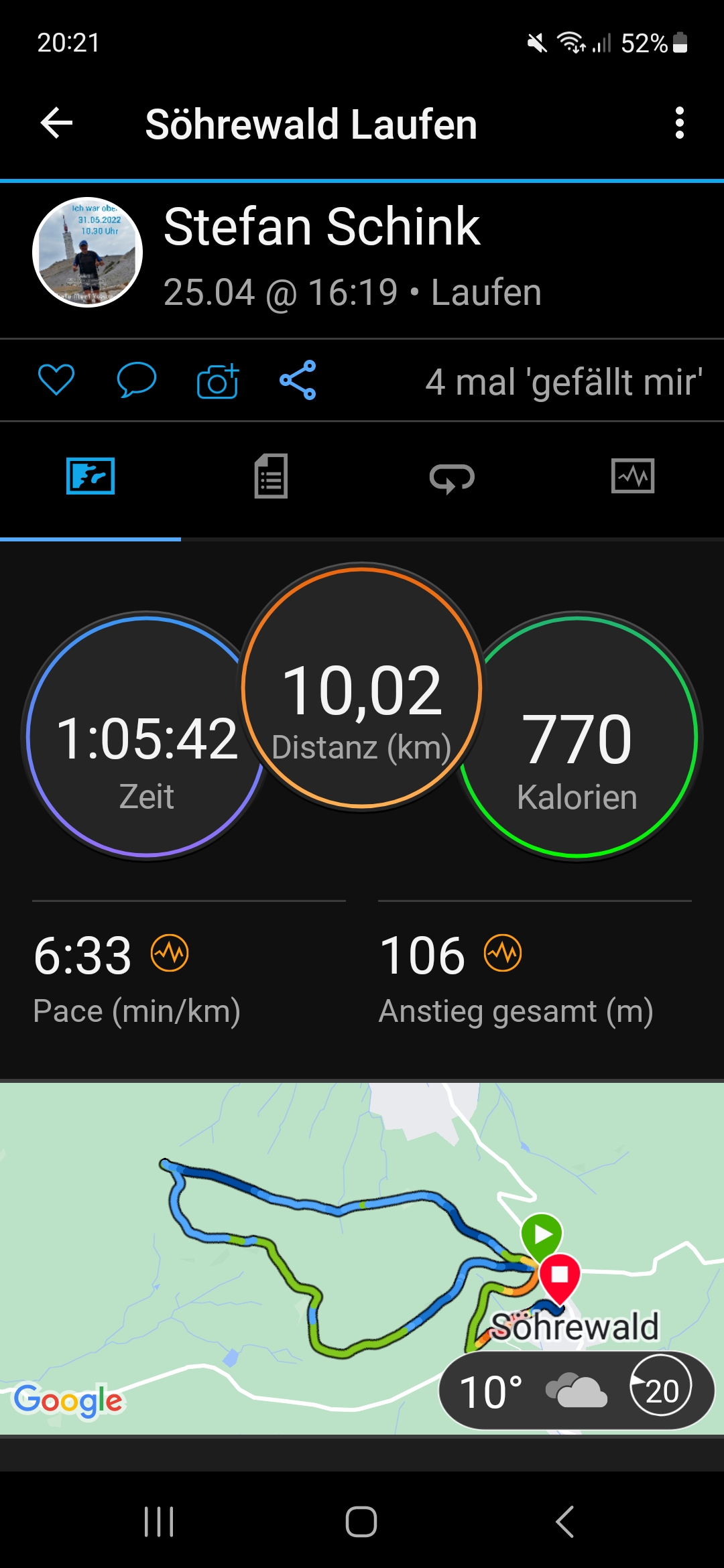The width and height of the screenshot is (724, 1568).
Task: Add a photo with the camera icon
Action: [x=218, y=381]
